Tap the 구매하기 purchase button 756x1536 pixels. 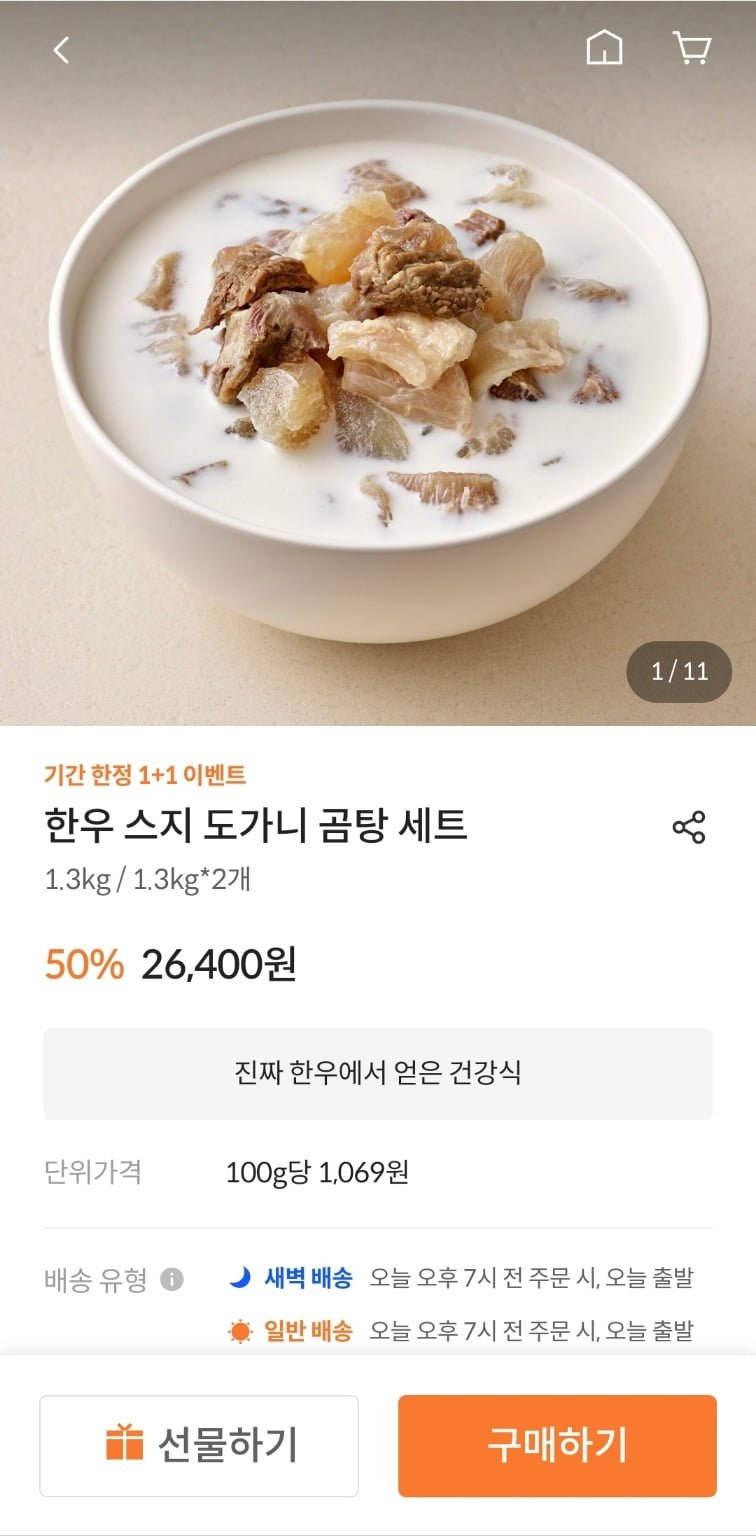[557, 1445]
